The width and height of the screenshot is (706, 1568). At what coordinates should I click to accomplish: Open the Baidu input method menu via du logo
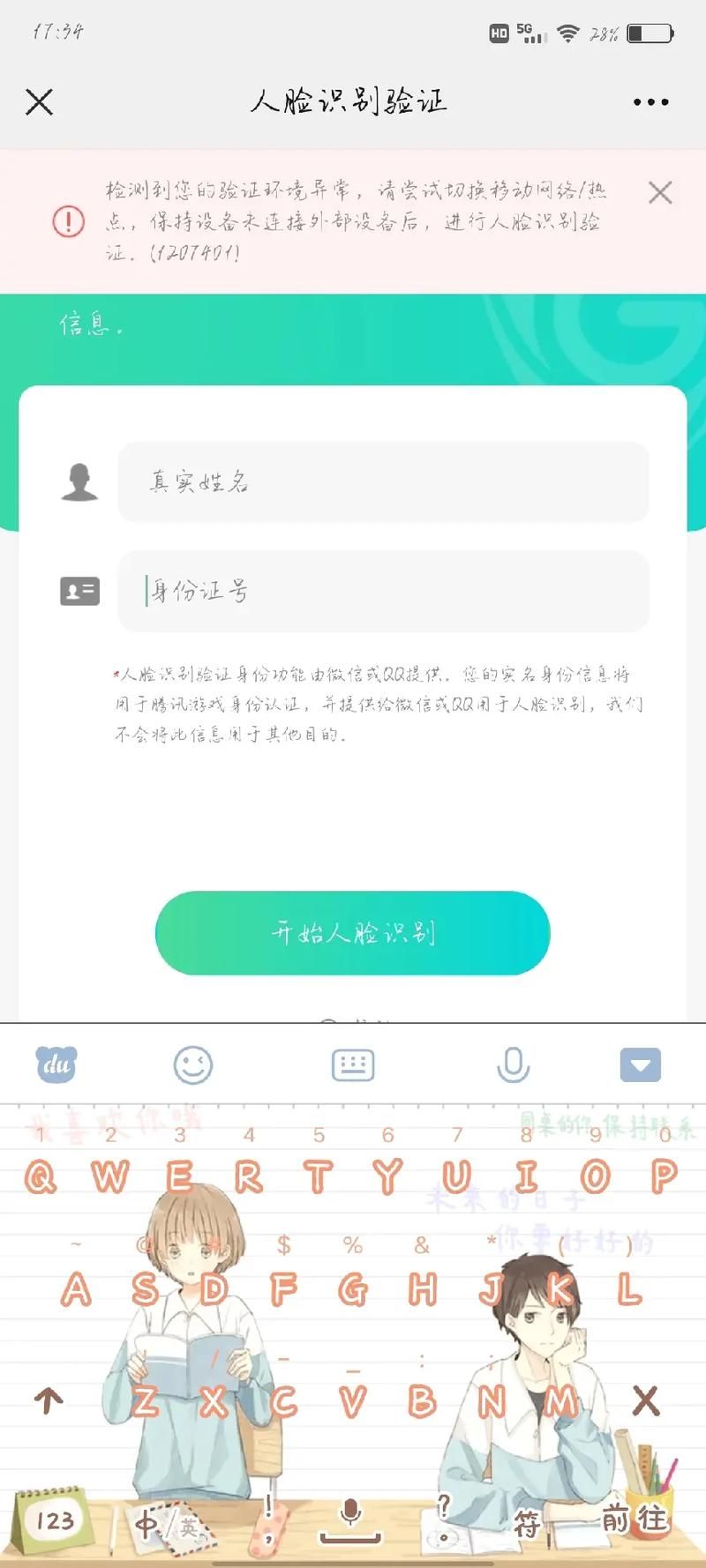click(55, 1064)
